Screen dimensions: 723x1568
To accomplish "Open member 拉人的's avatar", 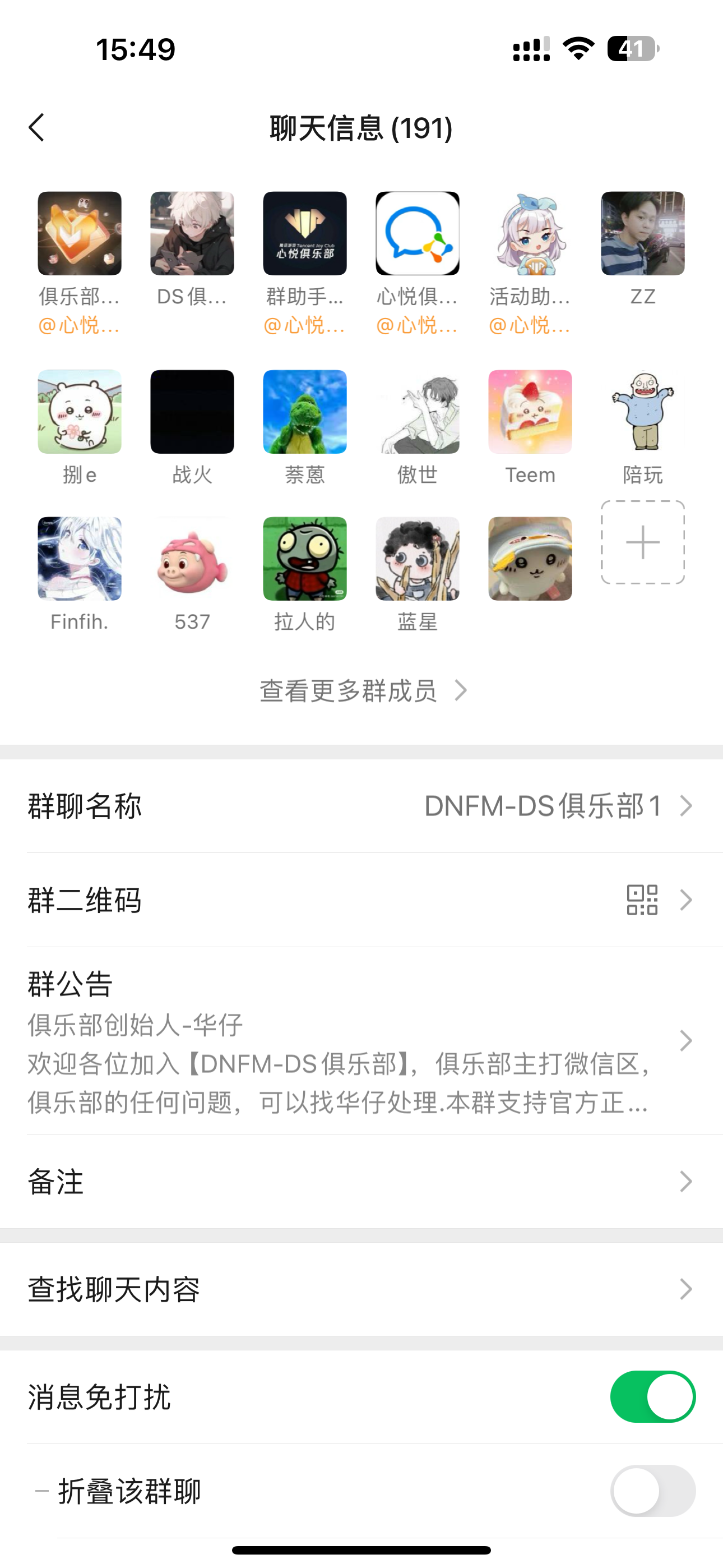I will (x=305, y=558).
